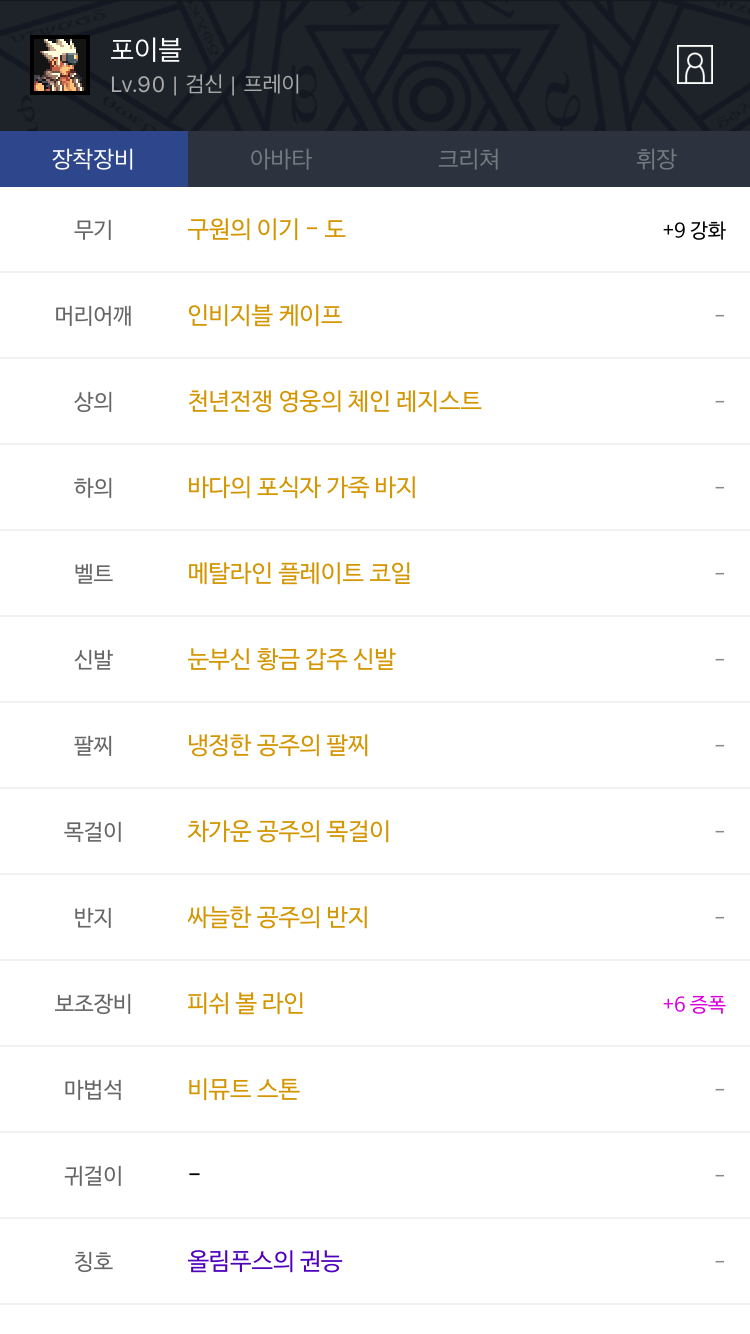This screenshot has height=1334, width=750.
Task: Open 천년전쟁 영웅의 체인 레지스트 details
Action: [334, 401]
